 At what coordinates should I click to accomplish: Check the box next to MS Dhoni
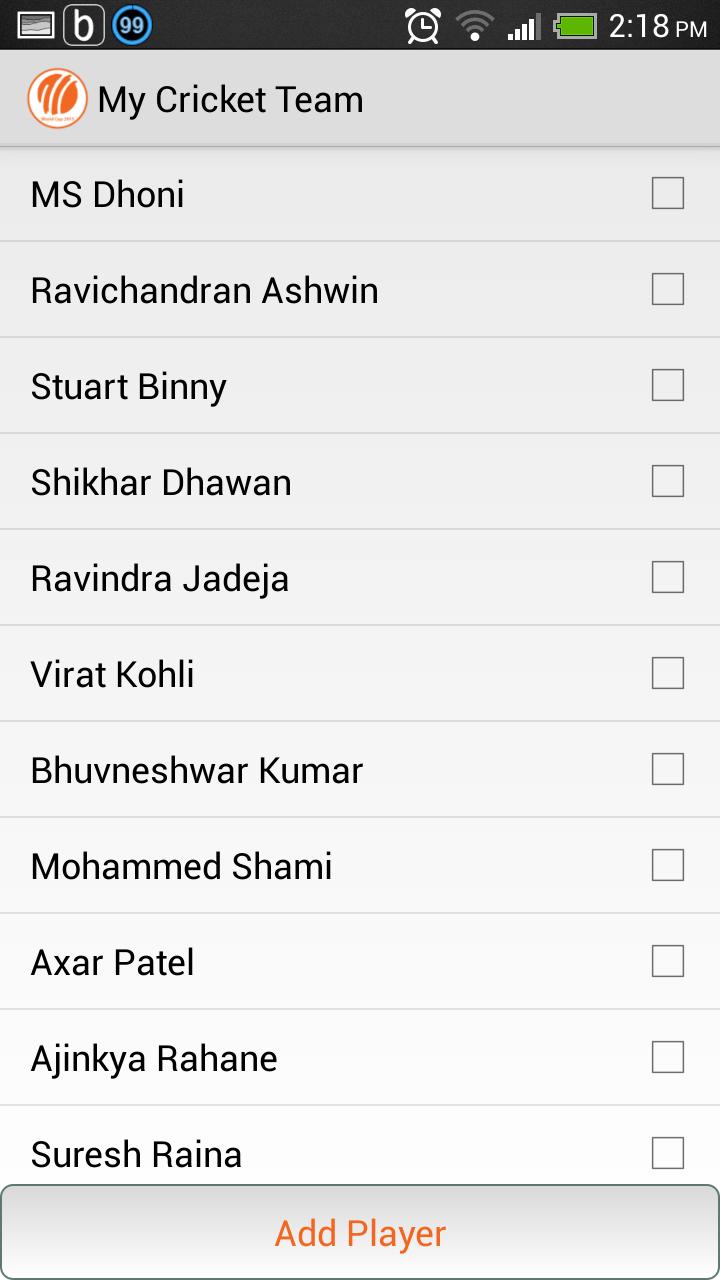point(667,193)
